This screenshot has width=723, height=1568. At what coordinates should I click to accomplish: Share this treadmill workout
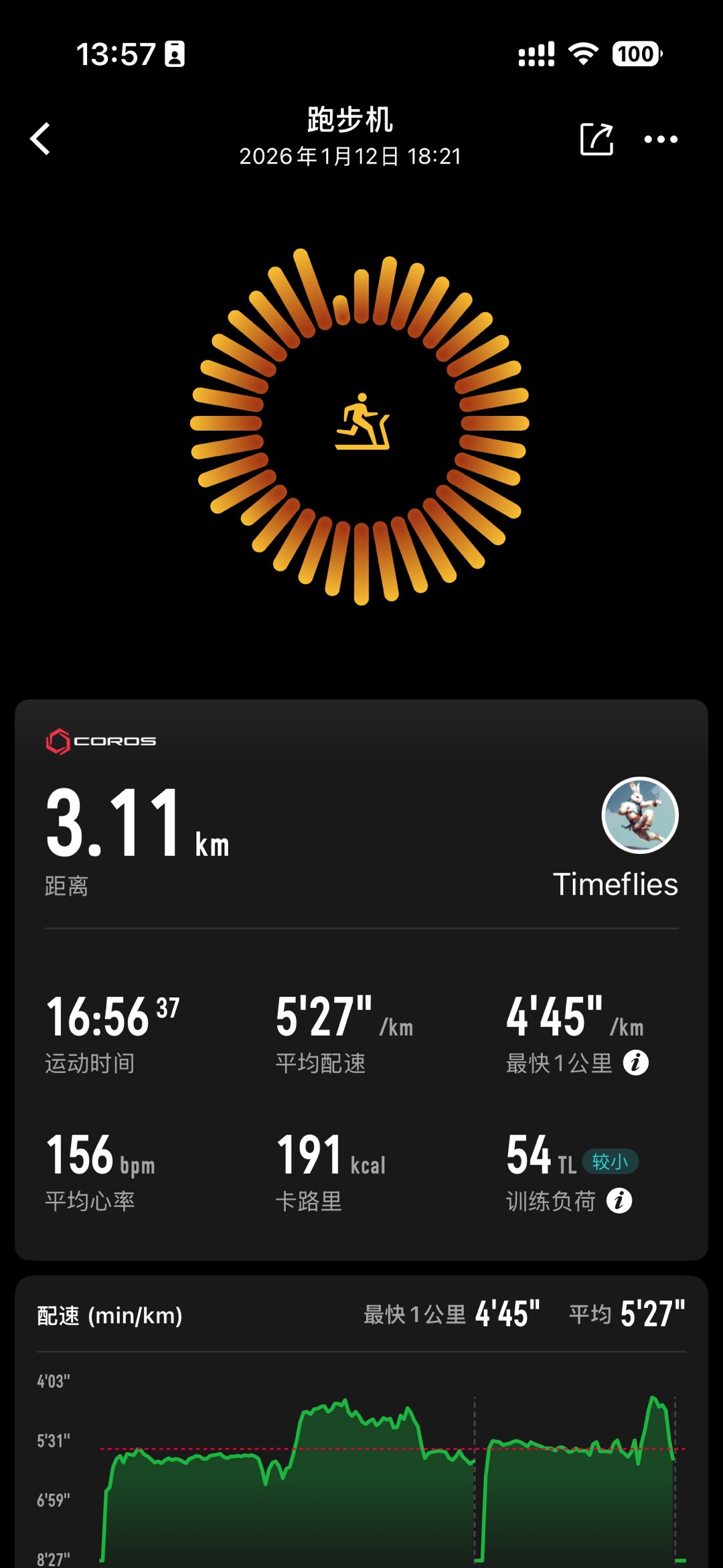pos(596,139)
